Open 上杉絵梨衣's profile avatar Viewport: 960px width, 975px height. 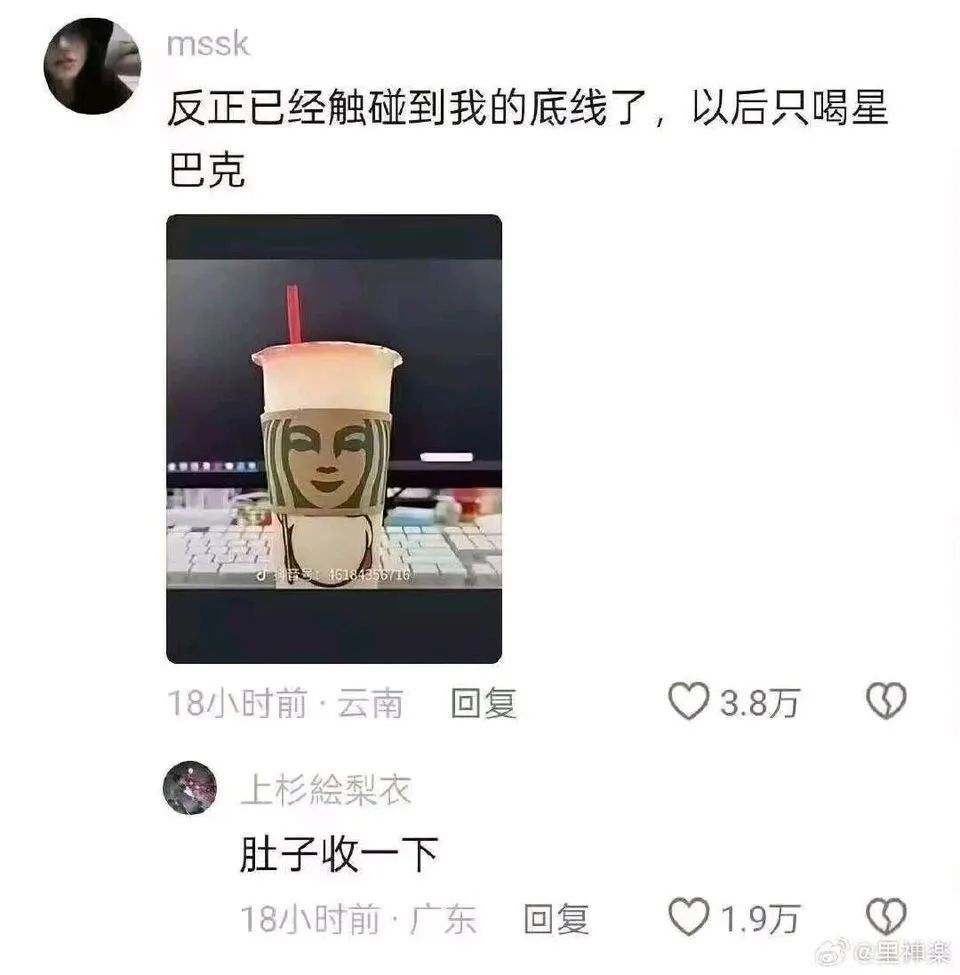tap(190, 788)
